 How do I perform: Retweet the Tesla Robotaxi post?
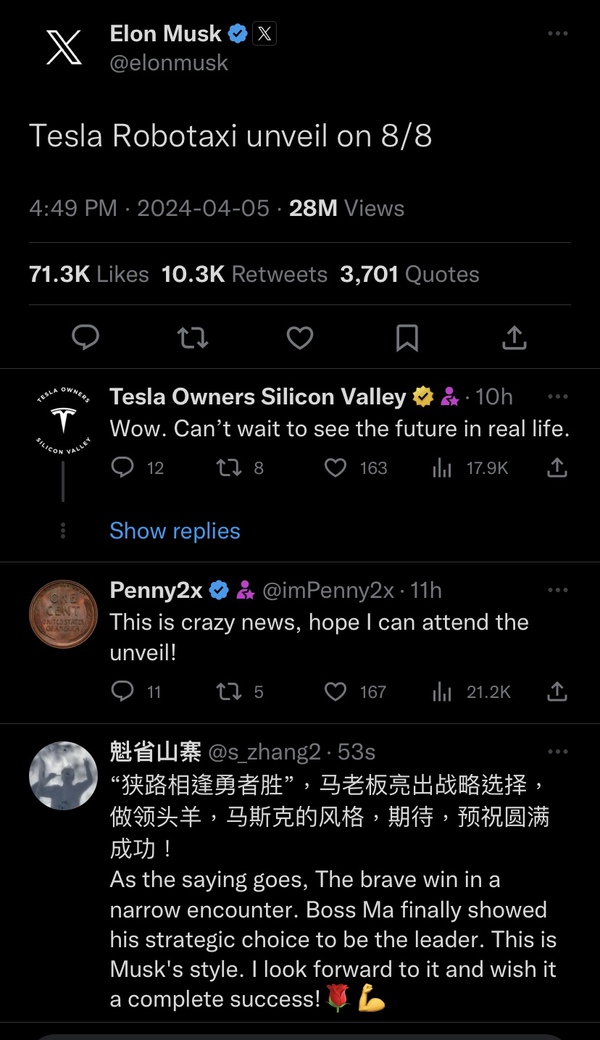[x=192, y=338]
